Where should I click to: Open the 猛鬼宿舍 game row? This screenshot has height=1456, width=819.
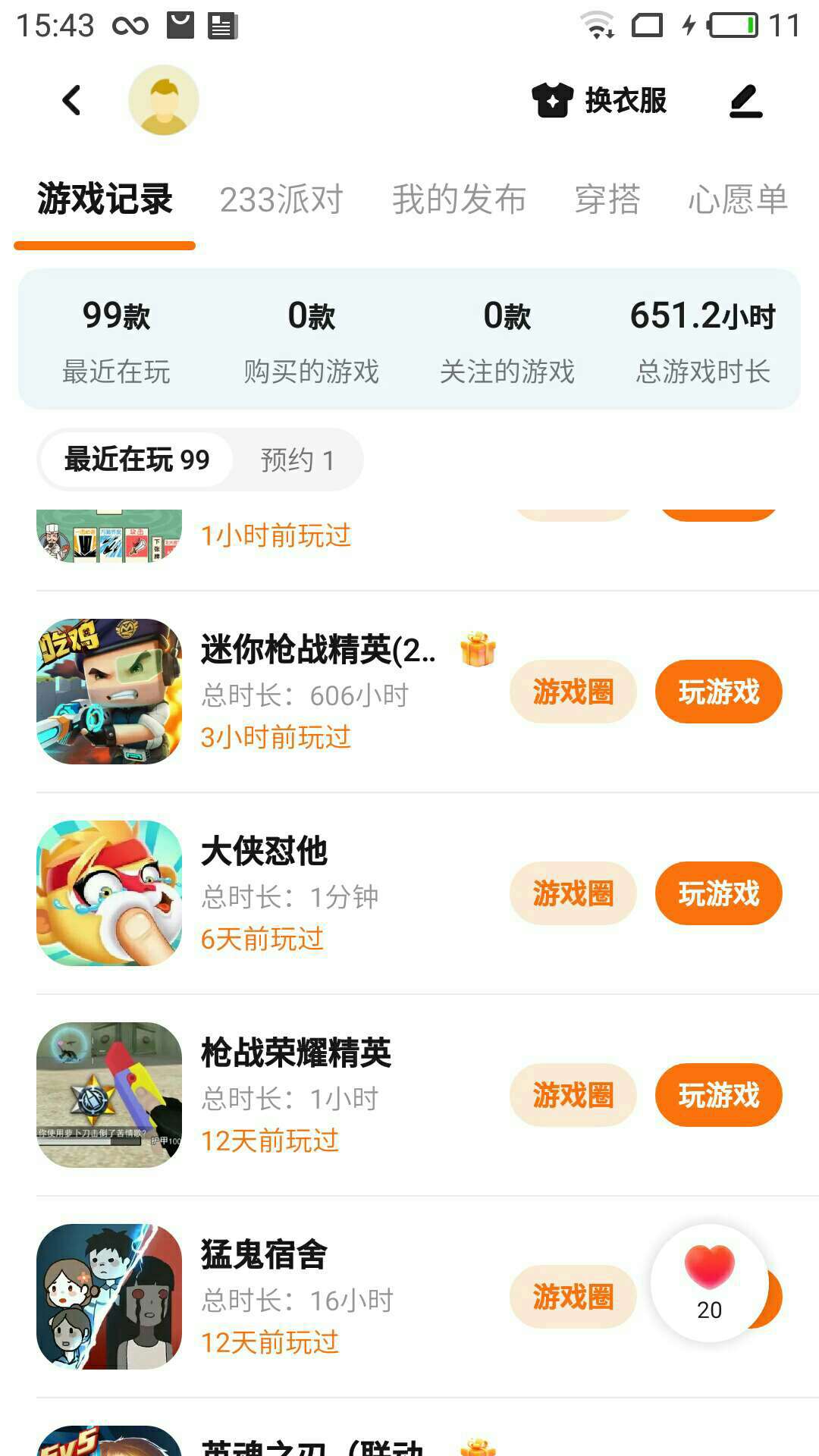coord(303,1297)
